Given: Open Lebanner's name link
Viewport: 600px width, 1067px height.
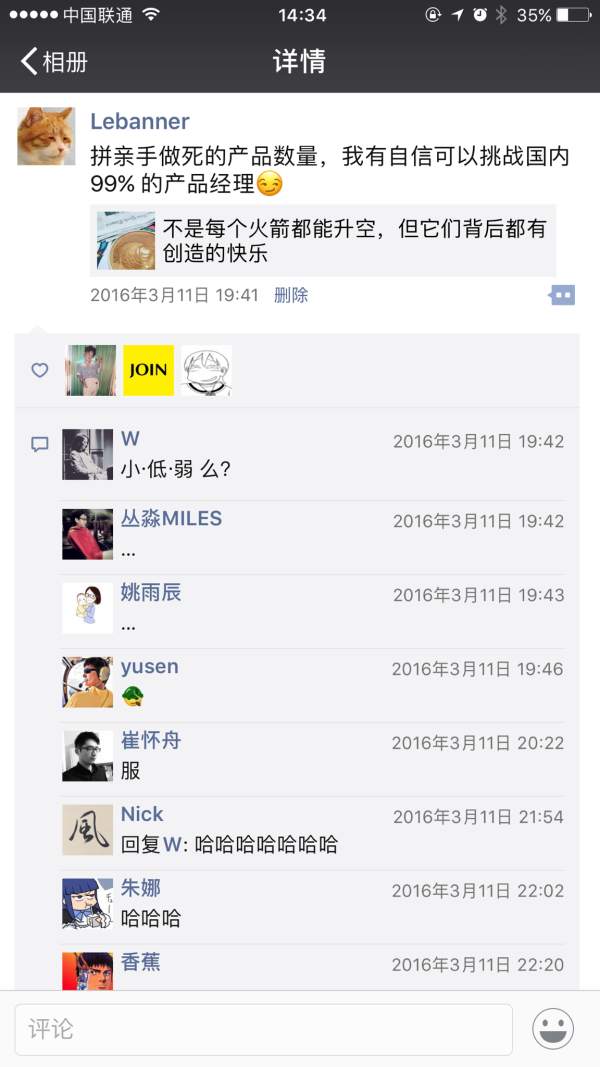Looking at the screenshot, I should point(139,122).
